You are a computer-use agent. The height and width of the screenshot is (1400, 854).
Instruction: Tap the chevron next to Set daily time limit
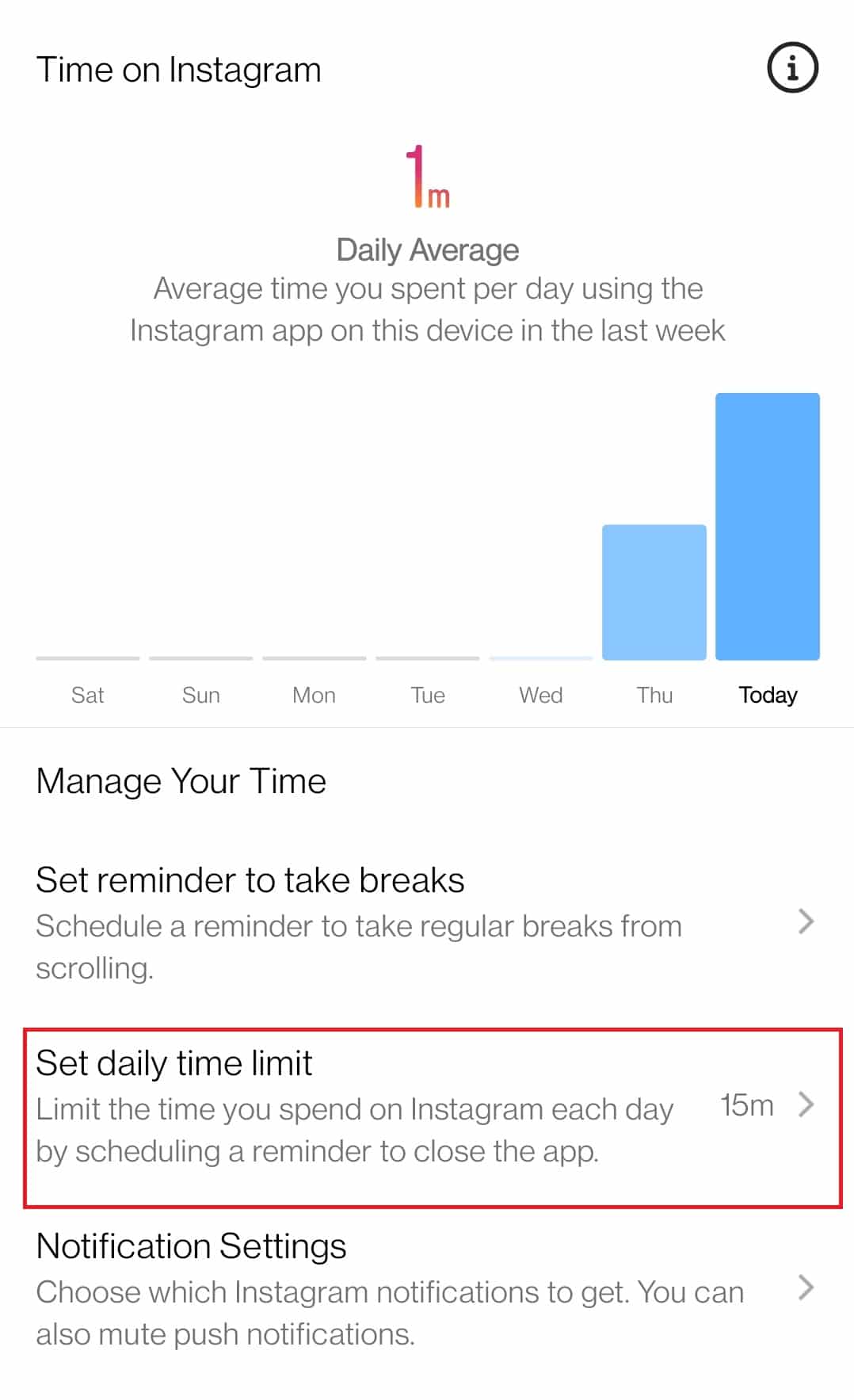pos(806,1103)
